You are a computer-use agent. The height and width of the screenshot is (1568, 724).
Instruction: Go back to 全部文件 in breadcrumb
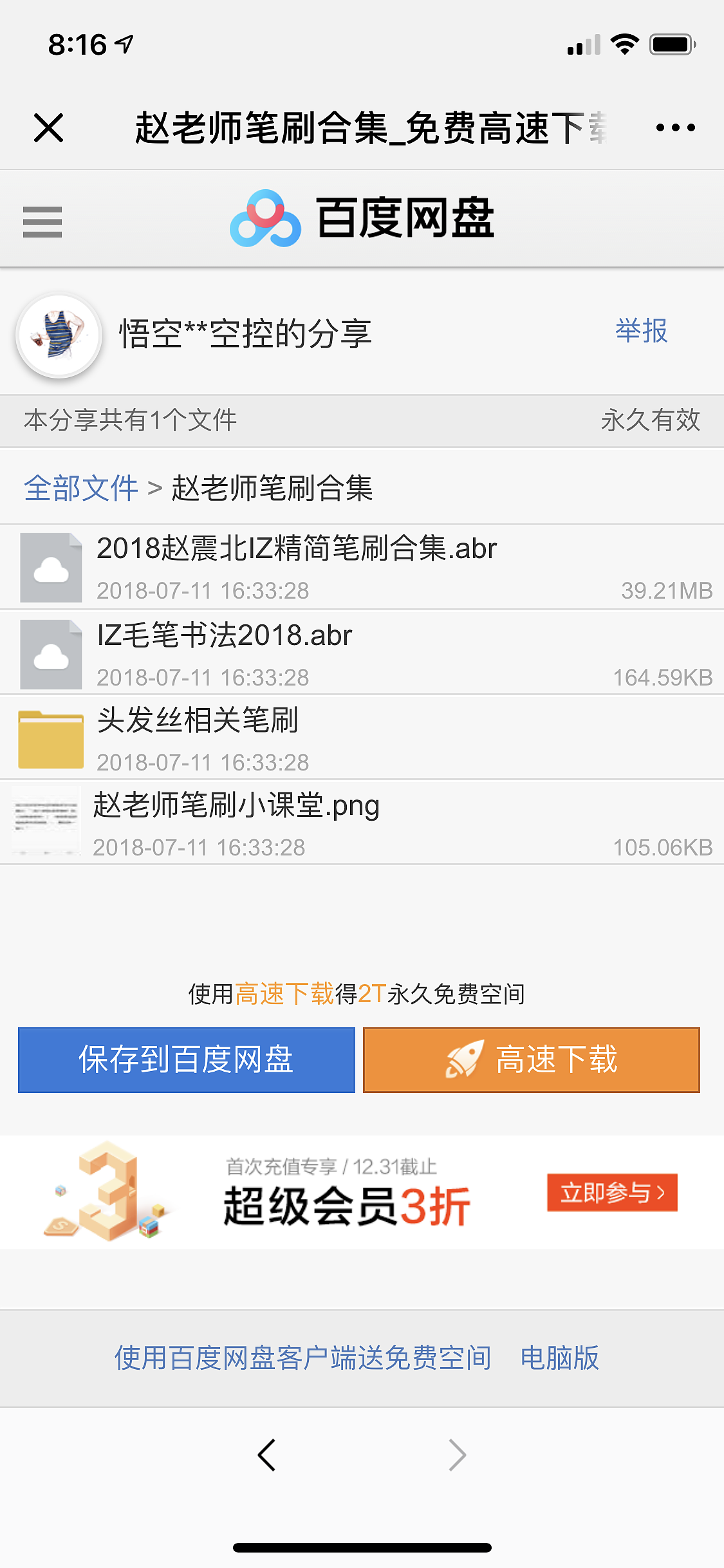coord(81,488)
